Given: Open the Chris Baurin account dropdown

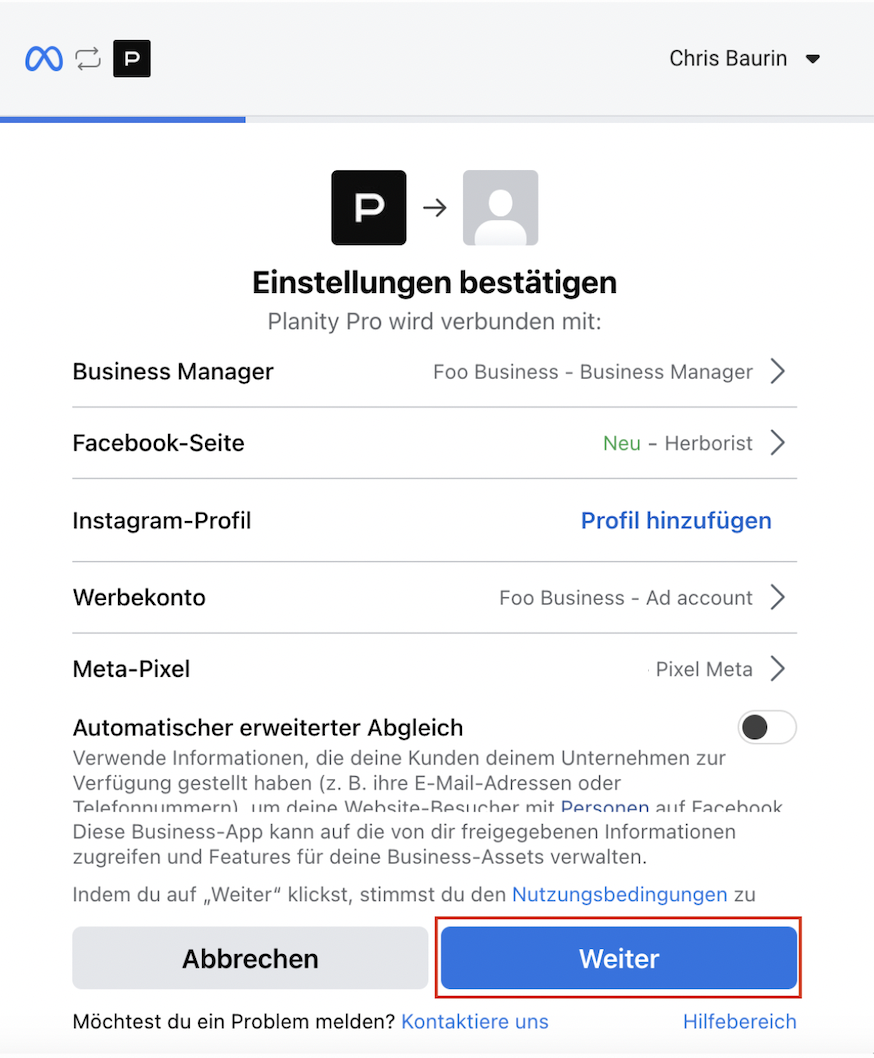Looking at the screenshot, I should 744,59.
